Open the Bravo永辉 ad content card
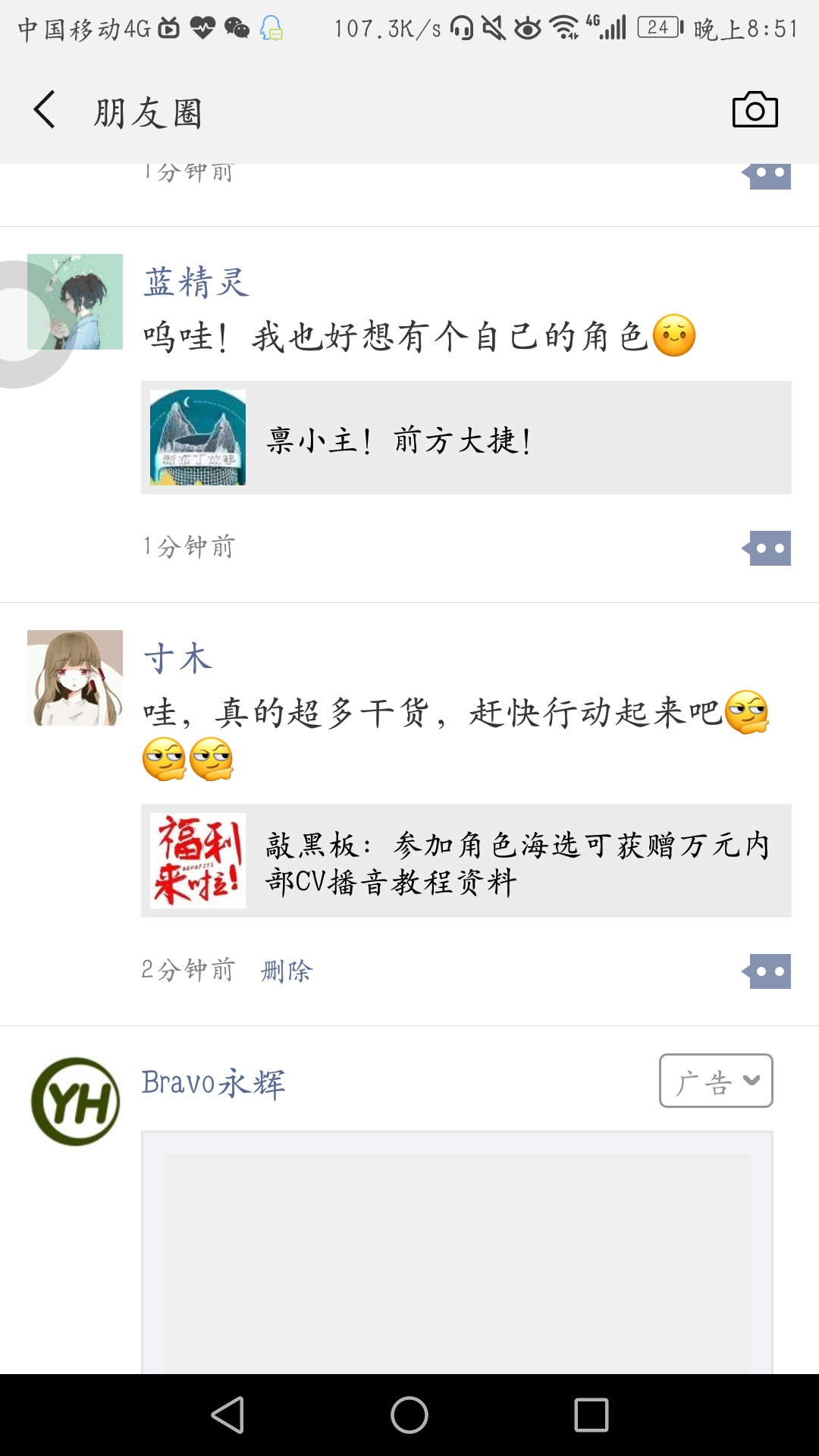 (x=457, y=1251)
